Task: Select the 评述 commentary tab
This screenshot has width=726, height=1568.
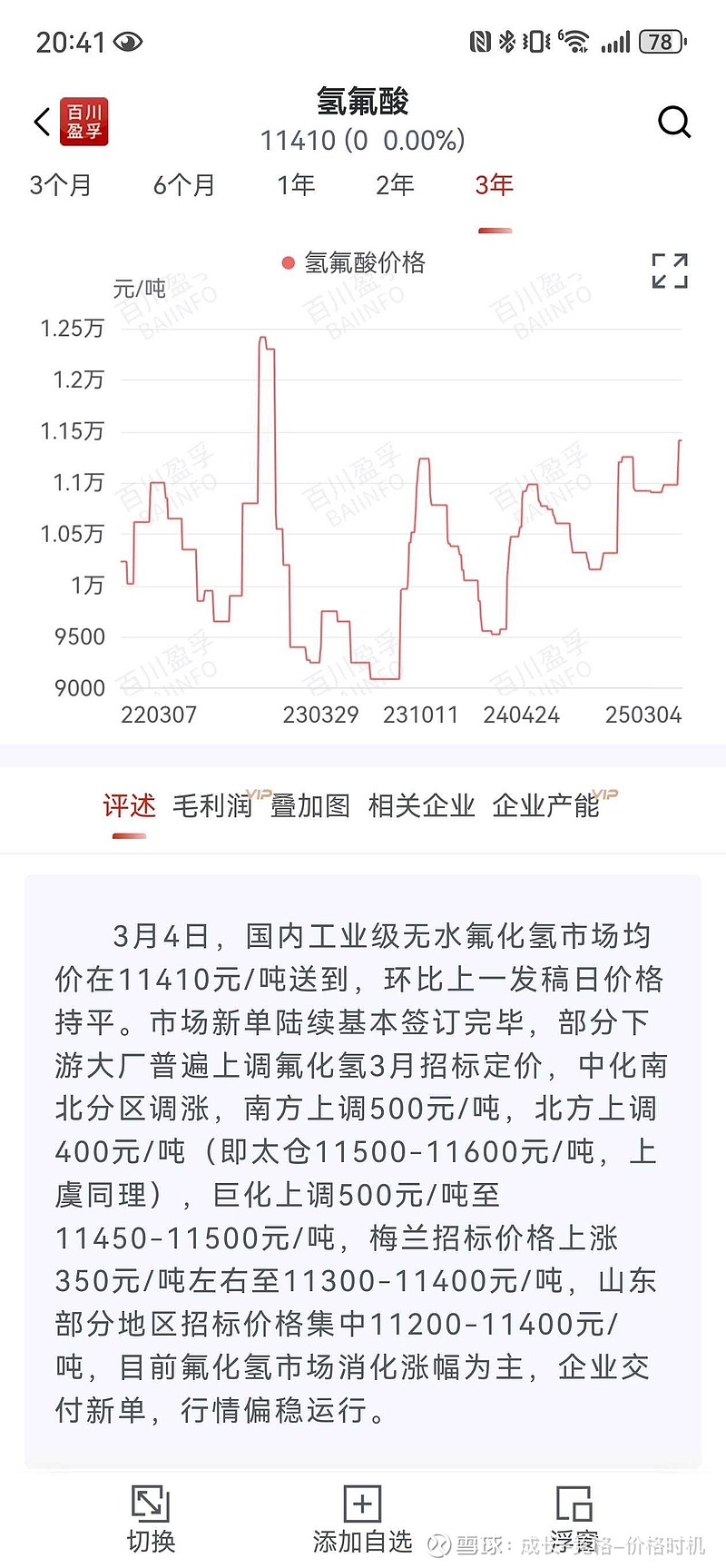Action: (129, 806)
